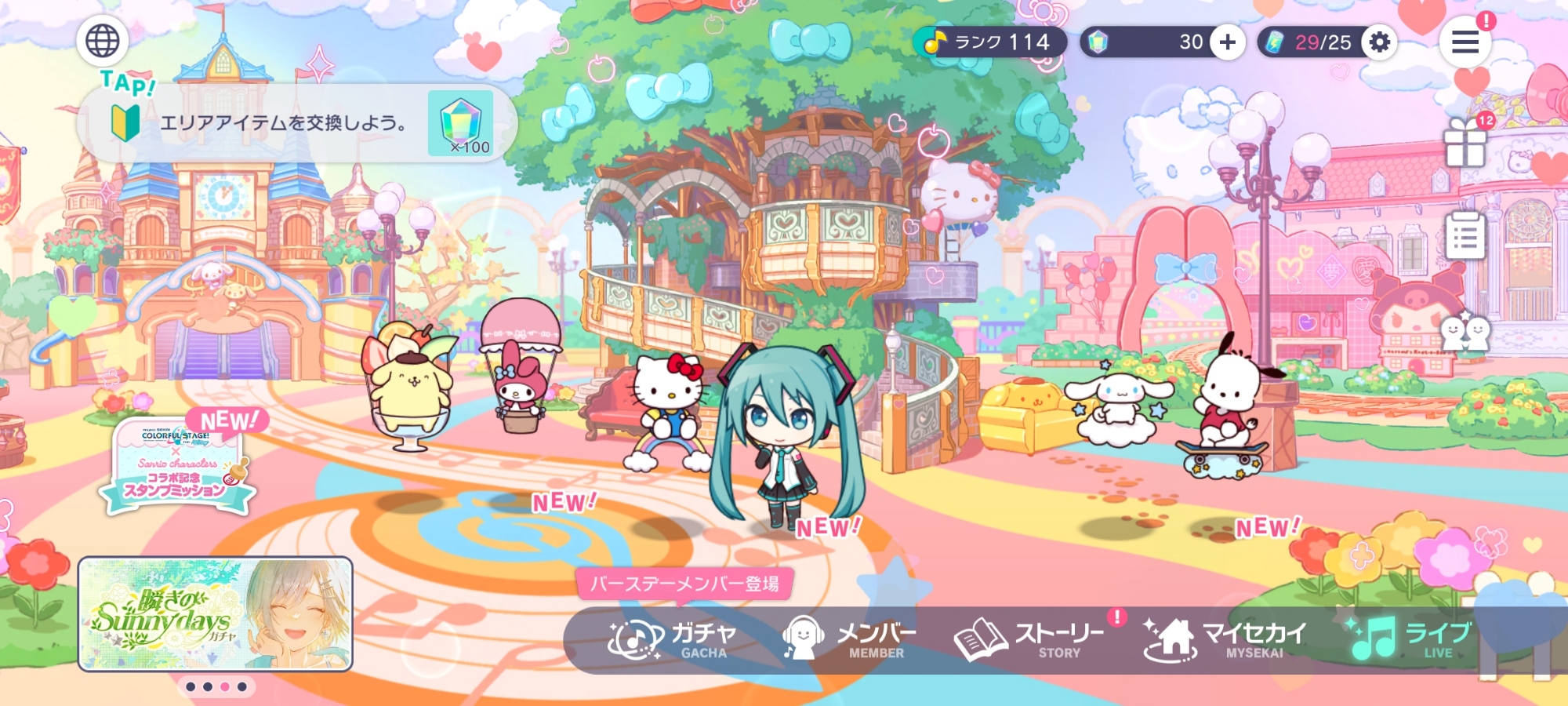Open the globe icon menu

click(103, 41)
